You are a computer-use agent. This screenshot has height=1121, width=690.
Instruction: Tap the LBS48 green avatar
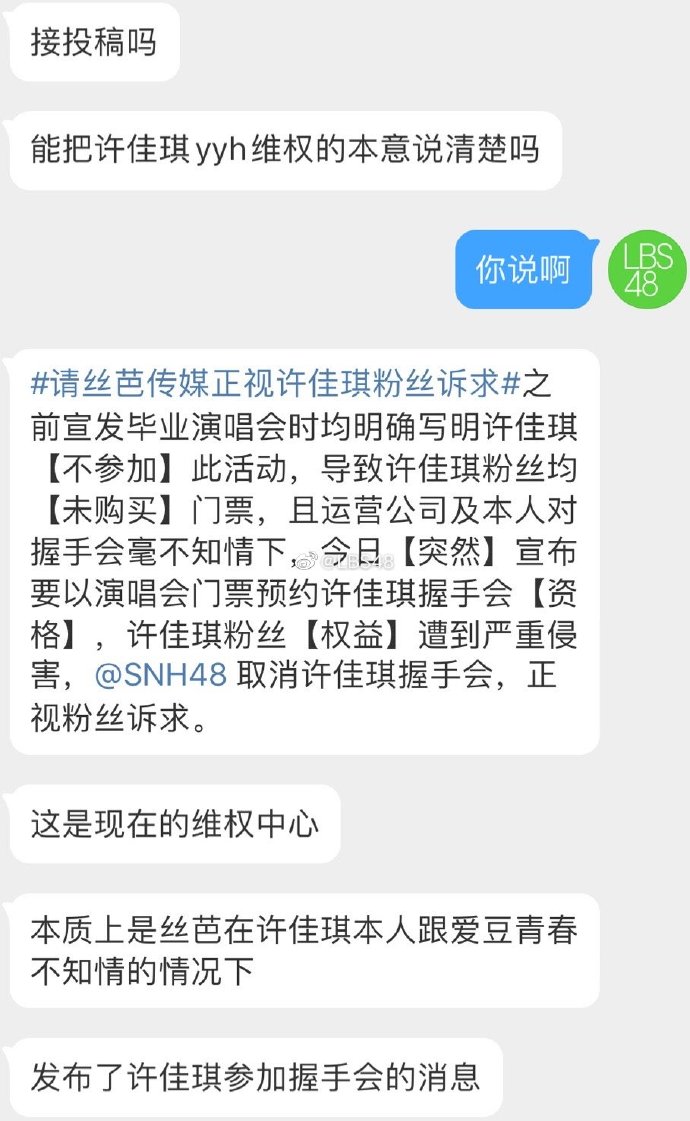[647, 269]
